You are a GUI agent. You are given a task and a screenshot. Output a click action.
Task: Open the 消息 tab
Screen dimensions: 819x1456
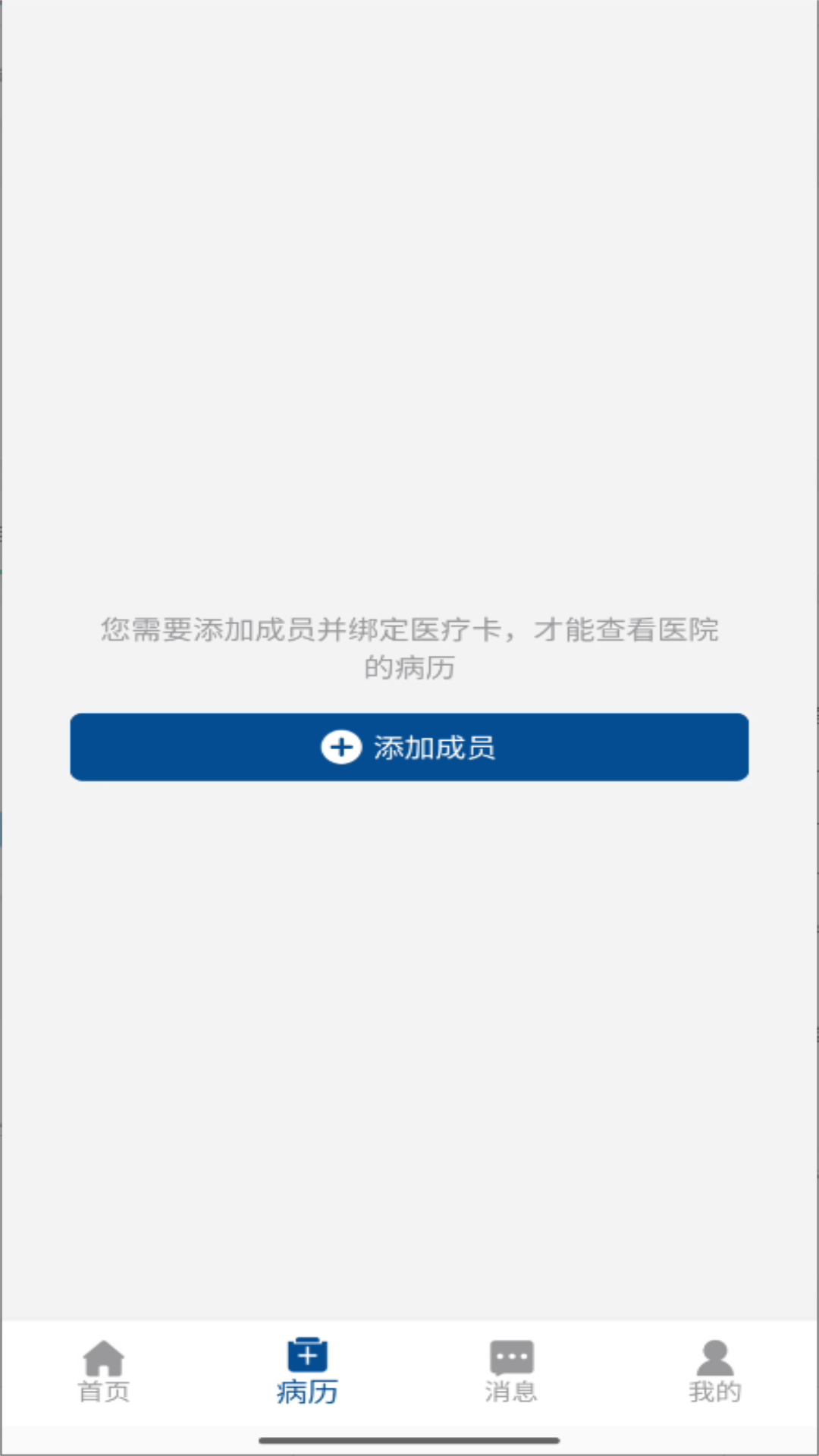(511, 1371)
